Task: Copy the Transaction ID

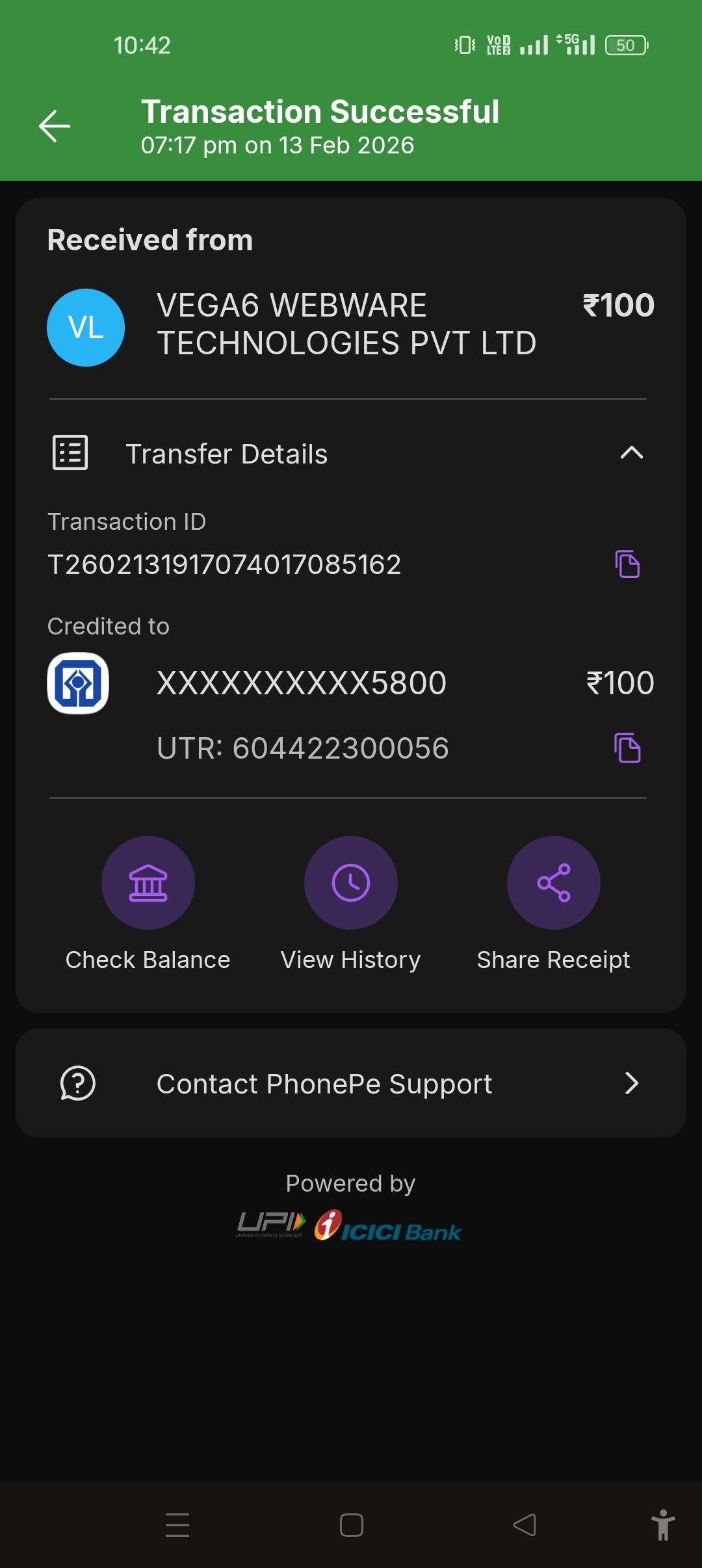Action: coord(627,564)
